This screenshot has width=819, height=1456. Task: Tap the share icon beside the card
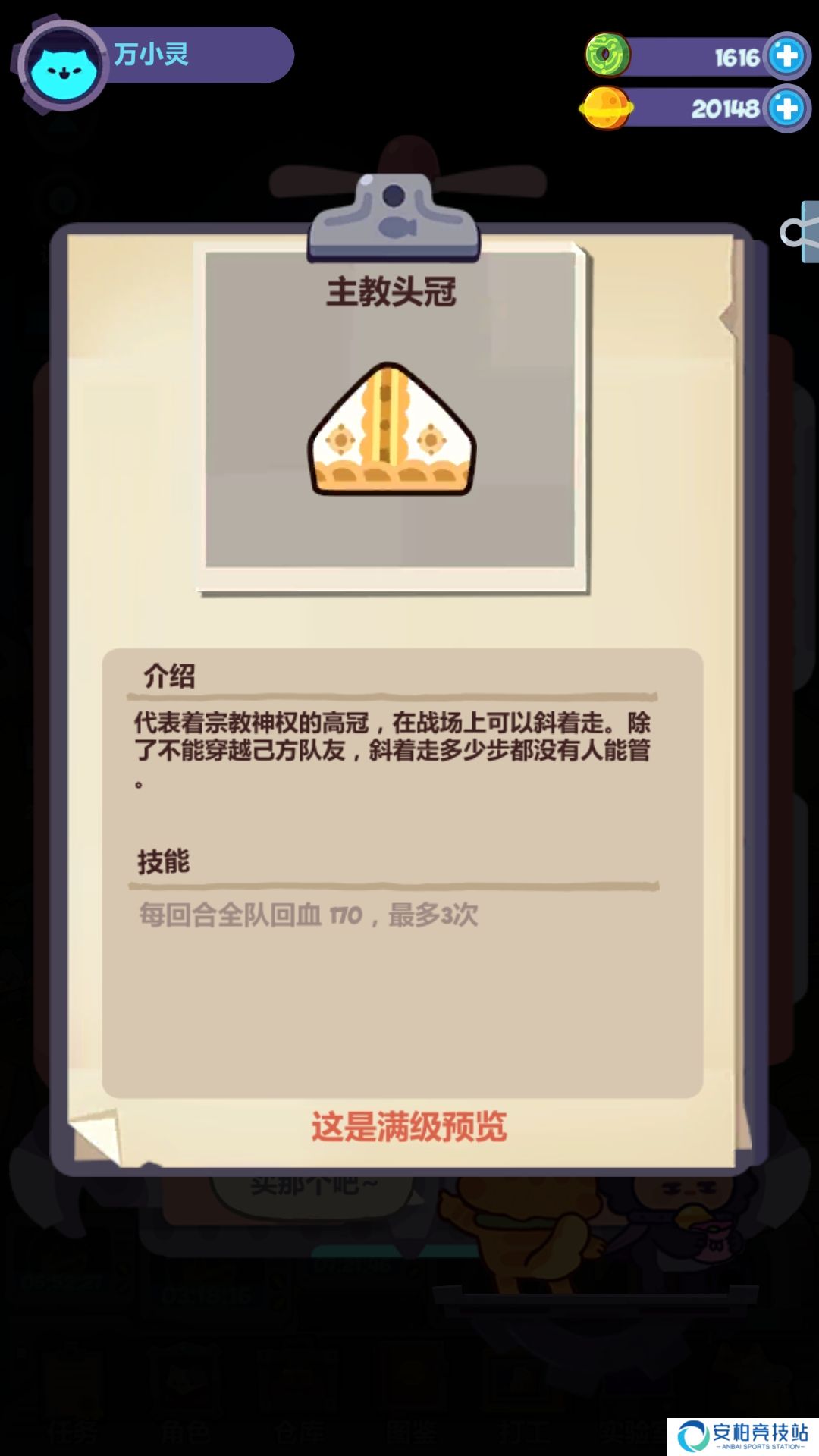(801, 232)
